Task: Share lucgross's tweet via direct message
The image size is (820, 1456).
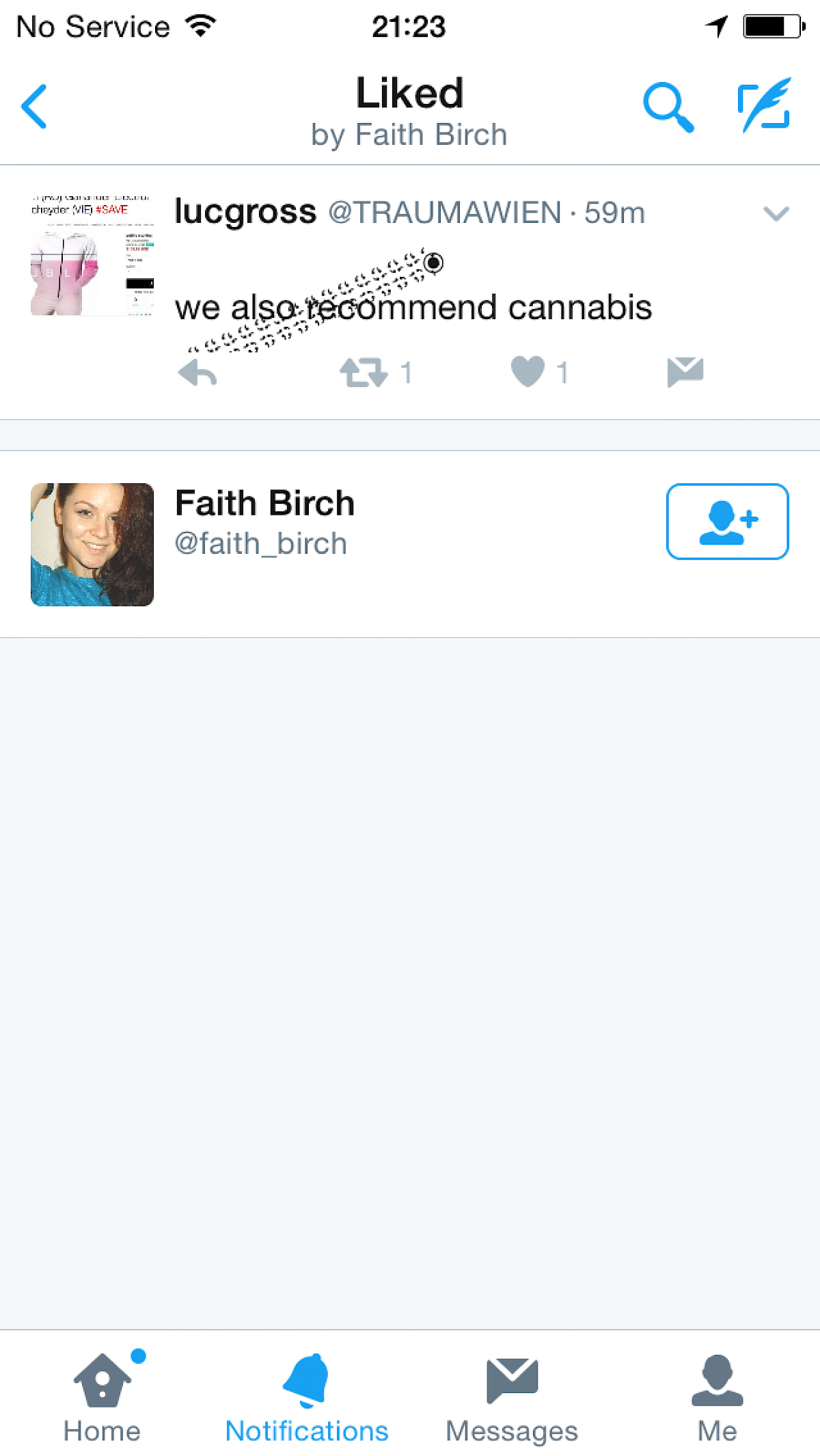Action: (x=685, y=372)
